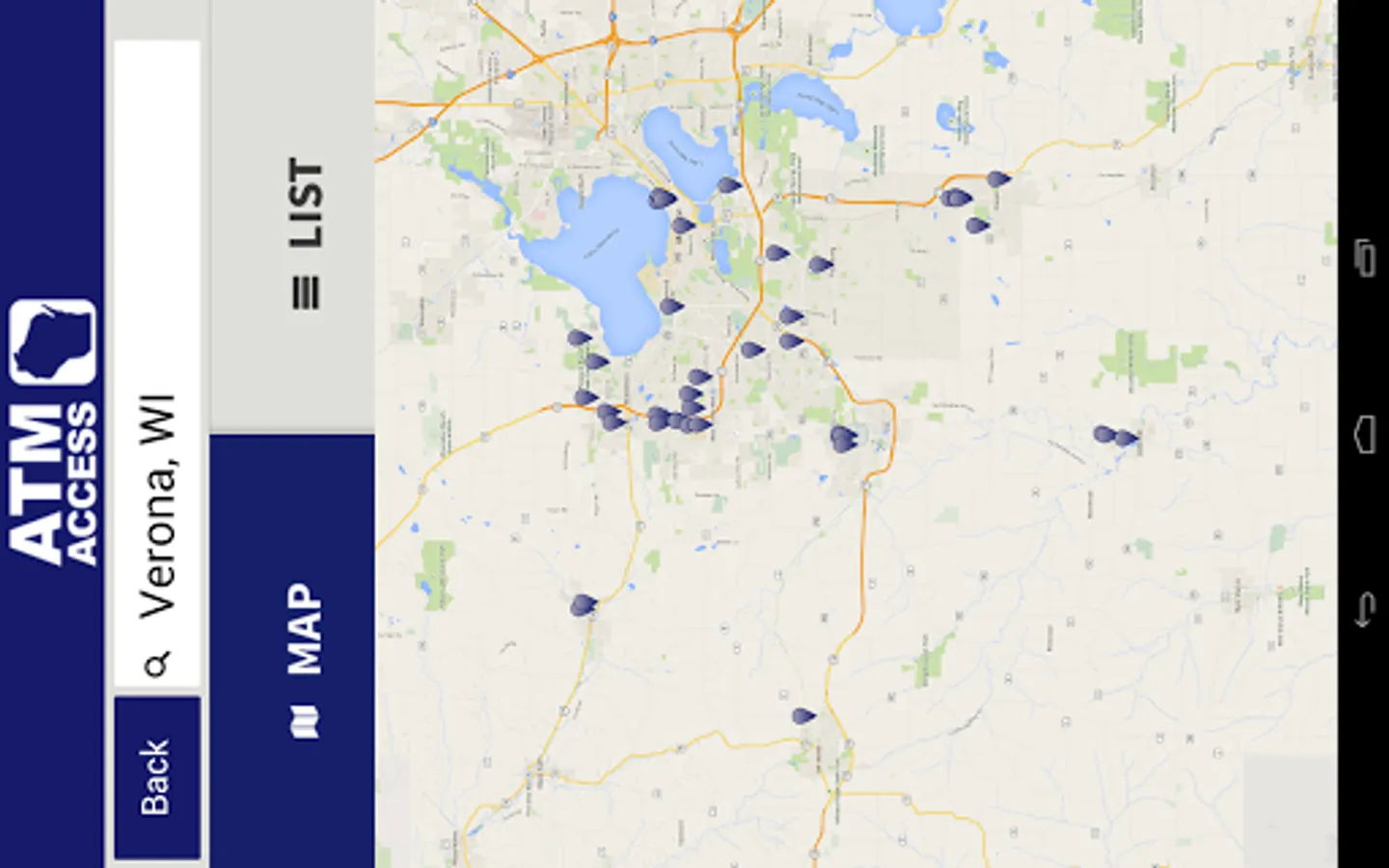Go to the Android home screen
The image size is (1389, 868).
point(1364,435)
